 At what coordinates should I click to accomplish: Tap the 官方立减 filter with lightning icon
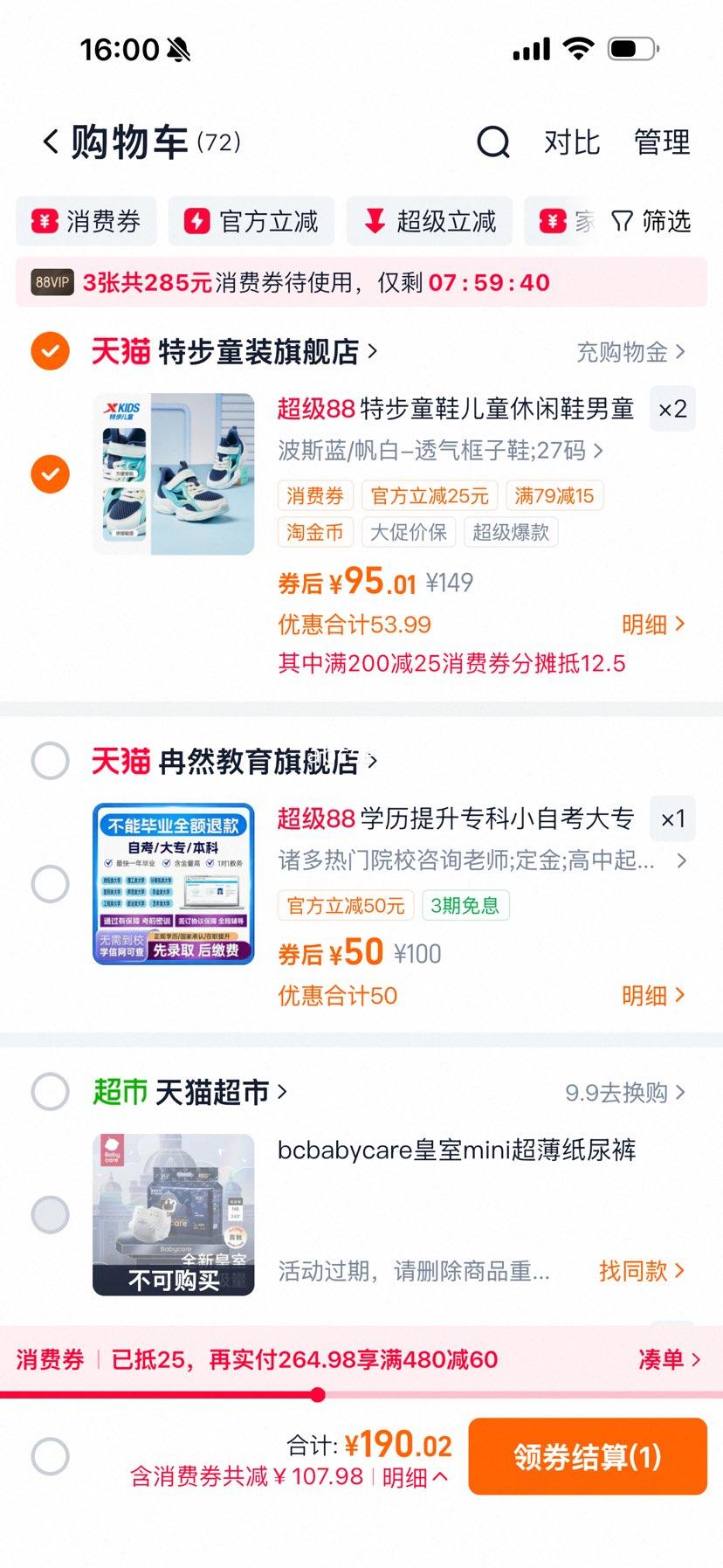point(251,221)
